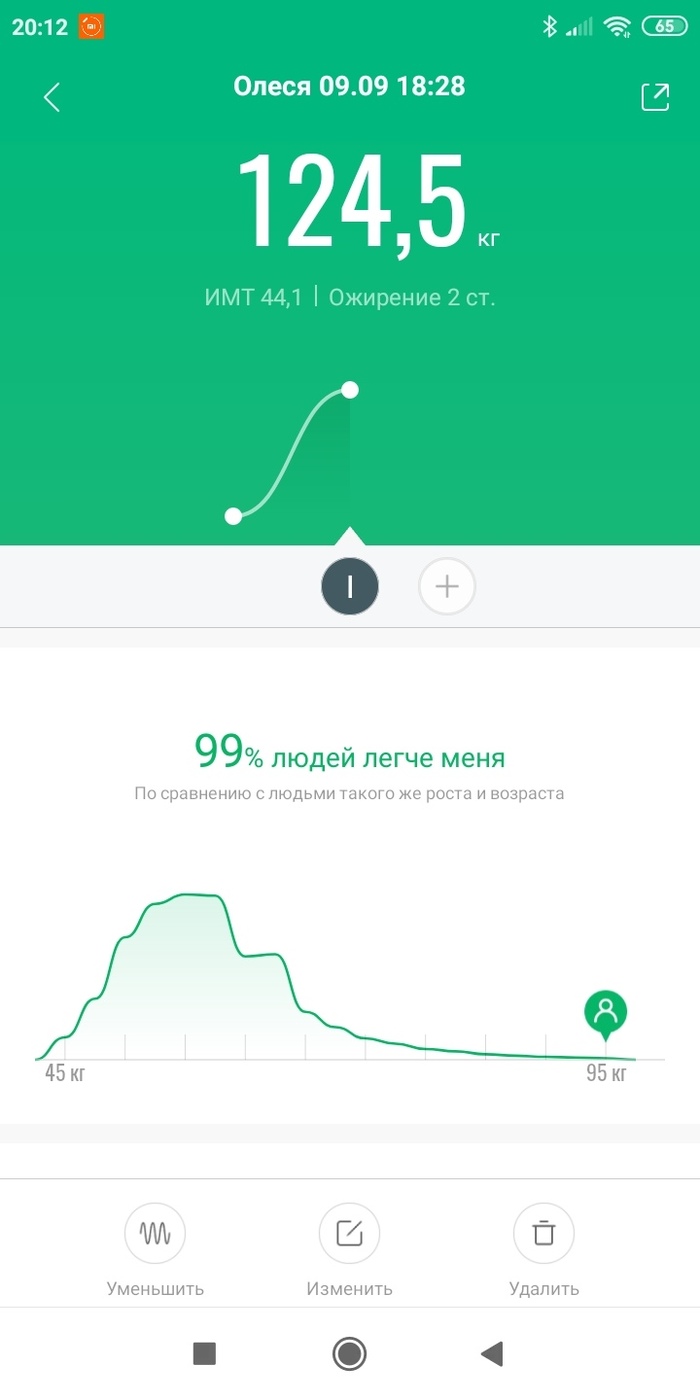
Task: Open recent apps from the navigation bar
Action: (x=204, y=1354)
